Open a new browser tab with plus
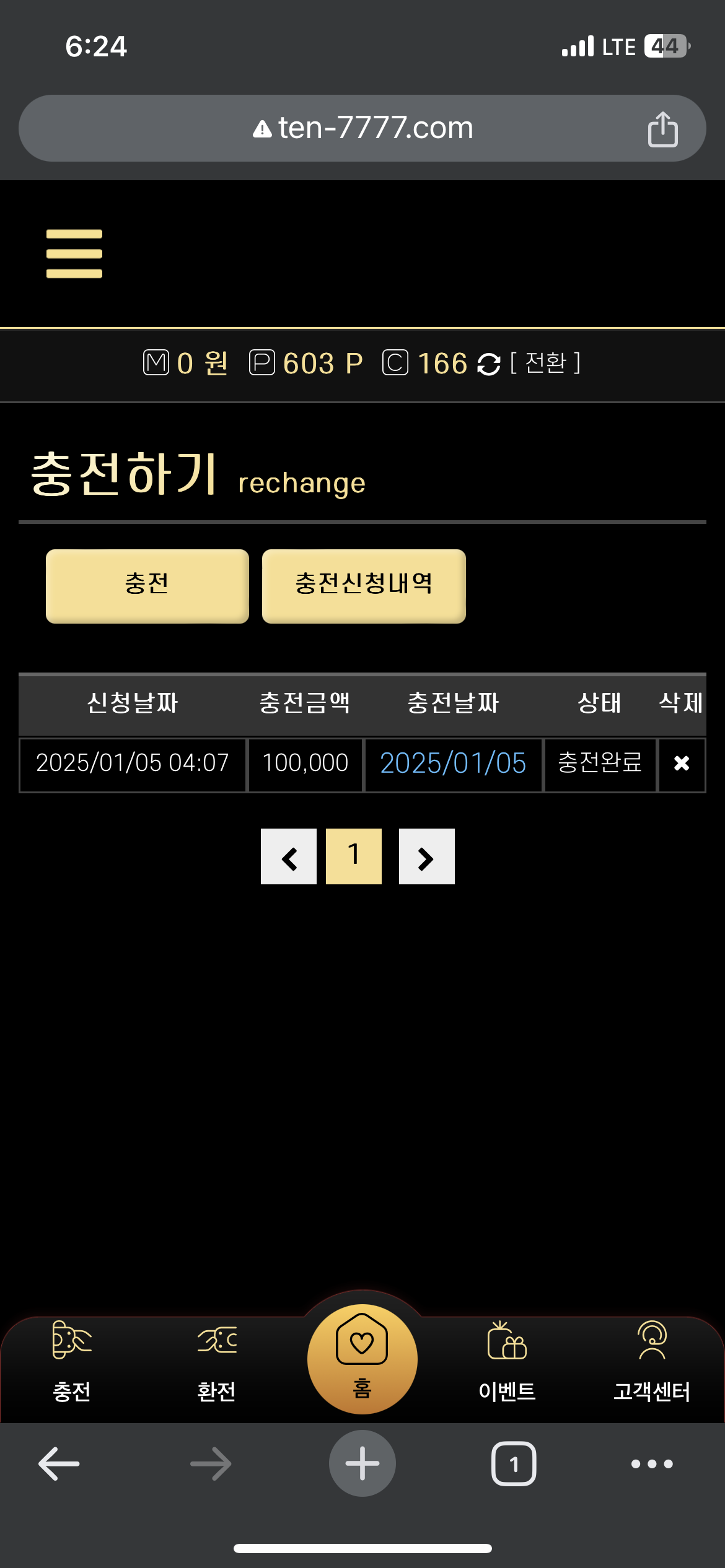The image size is (725, 1568). 362,1463
